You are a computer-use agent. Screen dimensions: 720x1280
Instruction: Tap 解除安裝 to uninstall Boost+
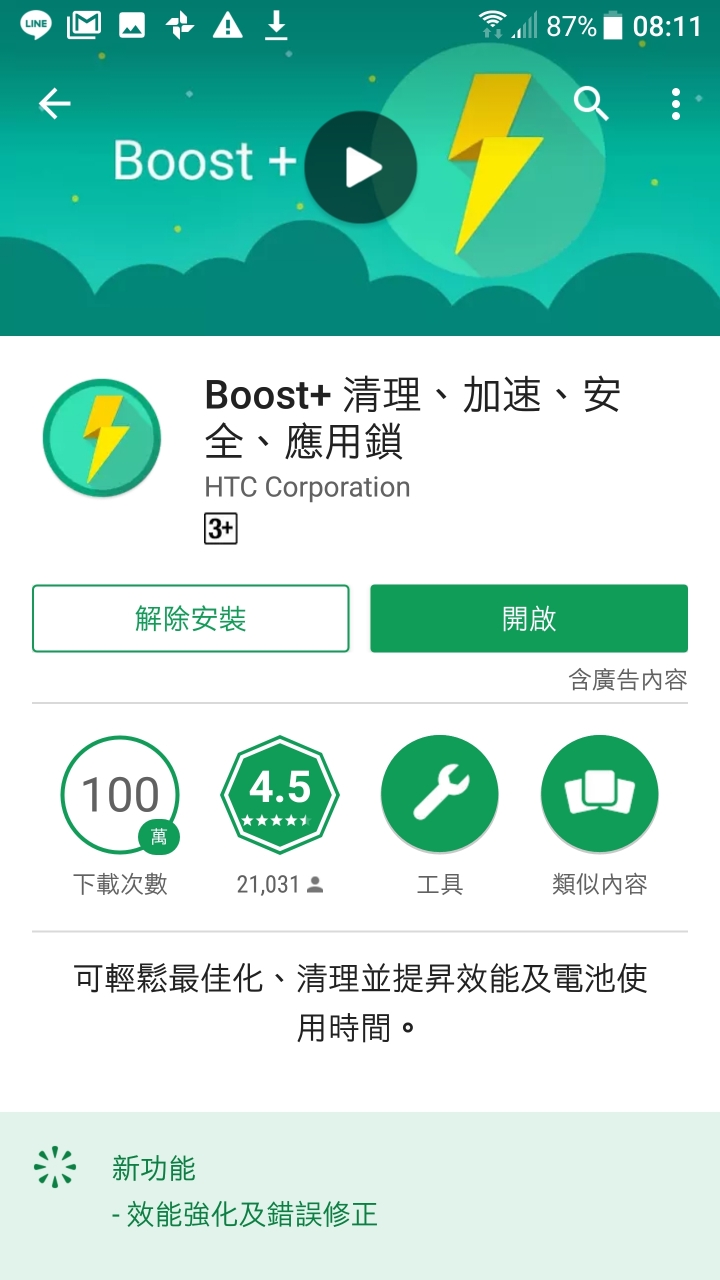pyautogui.click(x=191, y=619)
